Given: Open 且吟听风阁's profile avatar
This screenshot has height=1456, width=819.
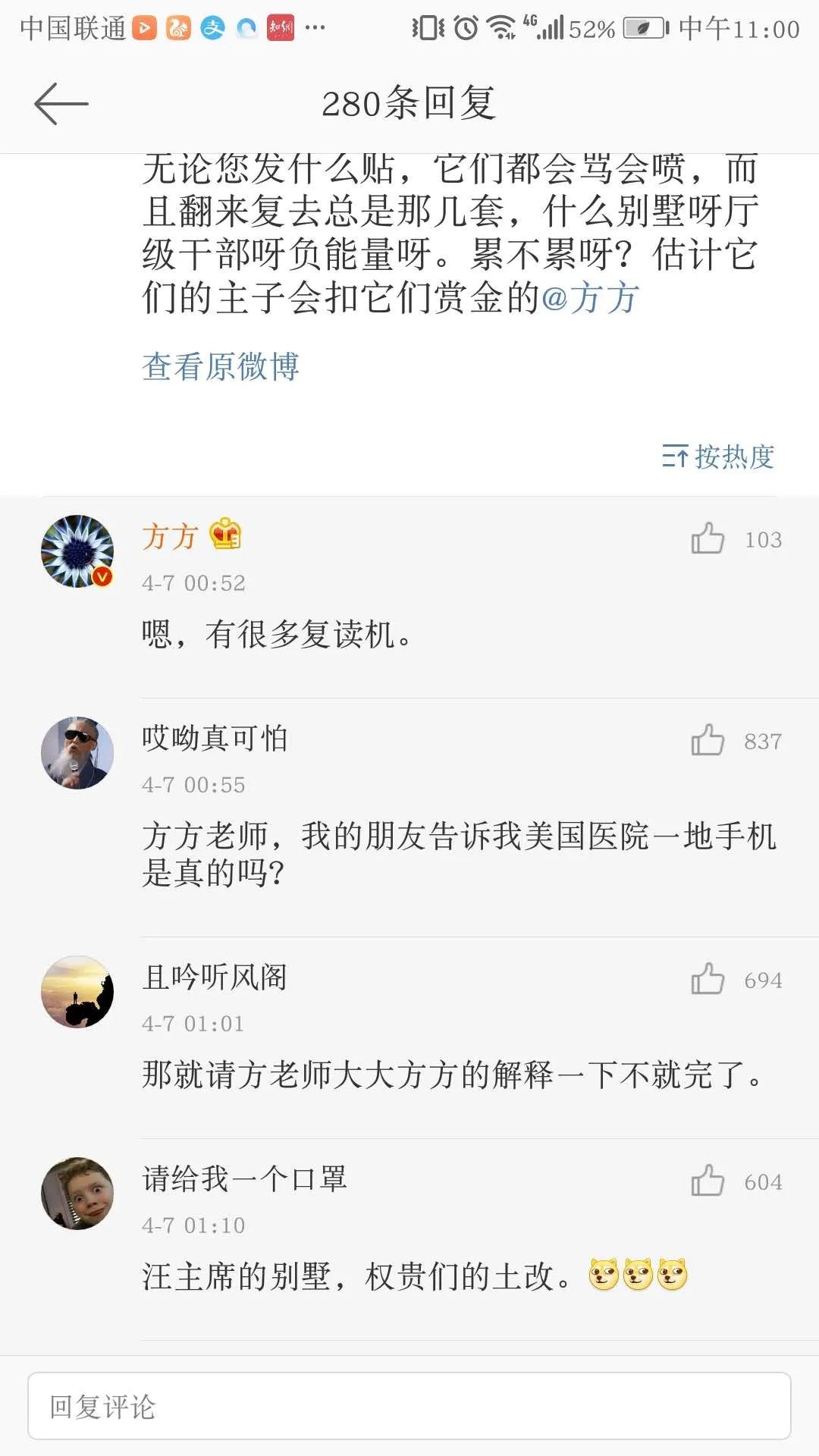Looking at the screenshot, I should coord(77,992).
